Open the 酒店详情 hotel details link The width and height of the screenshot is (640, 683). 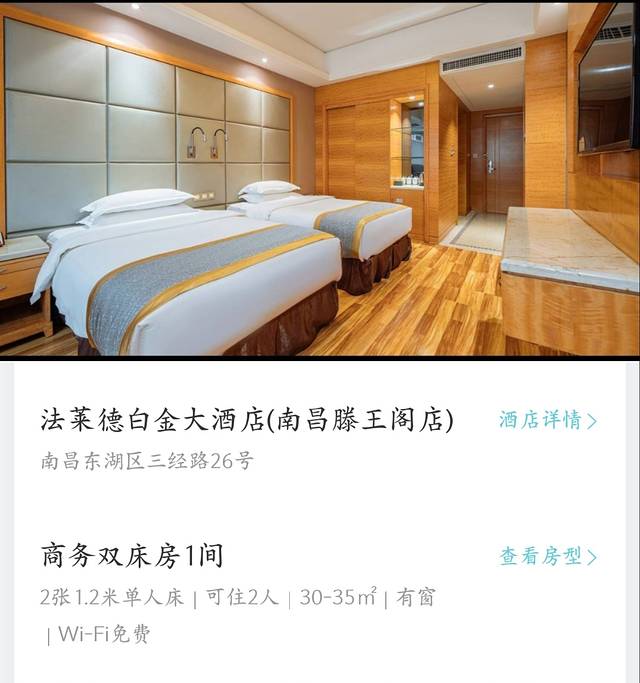point(548,421)
